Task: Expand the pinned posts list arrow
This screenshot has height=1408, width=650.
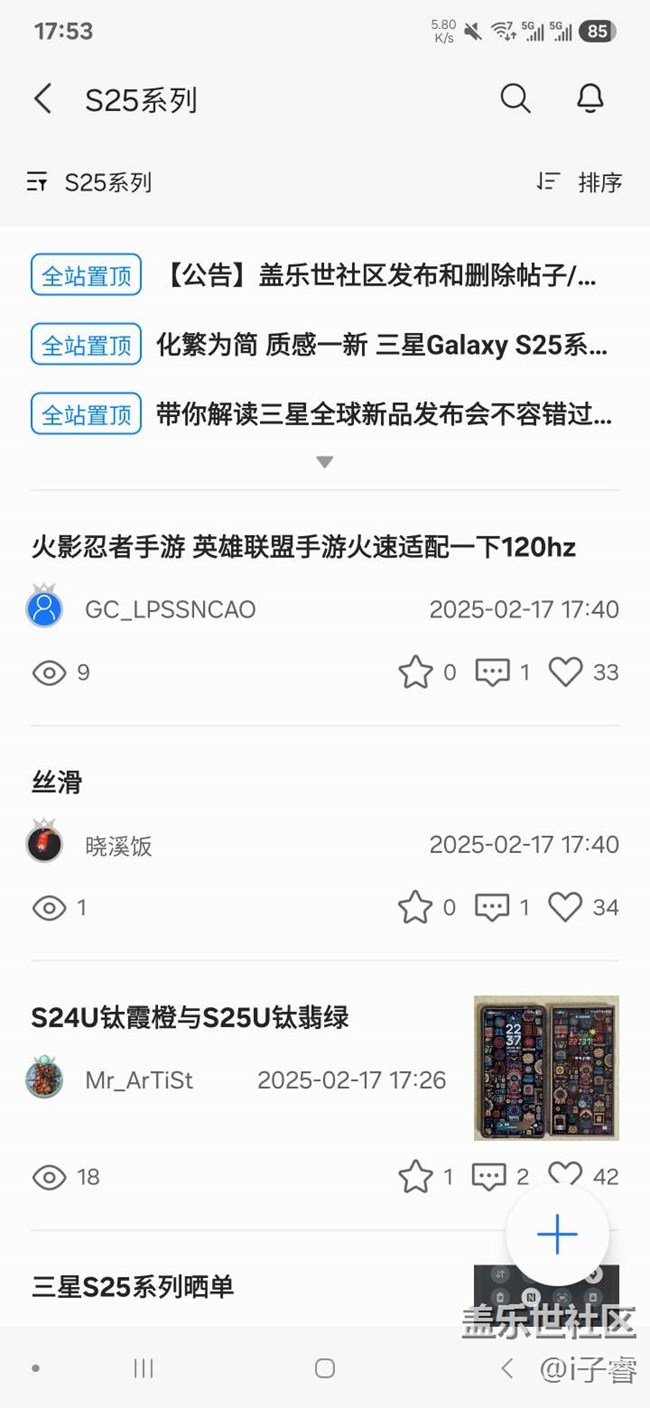Action: (324, 462)
